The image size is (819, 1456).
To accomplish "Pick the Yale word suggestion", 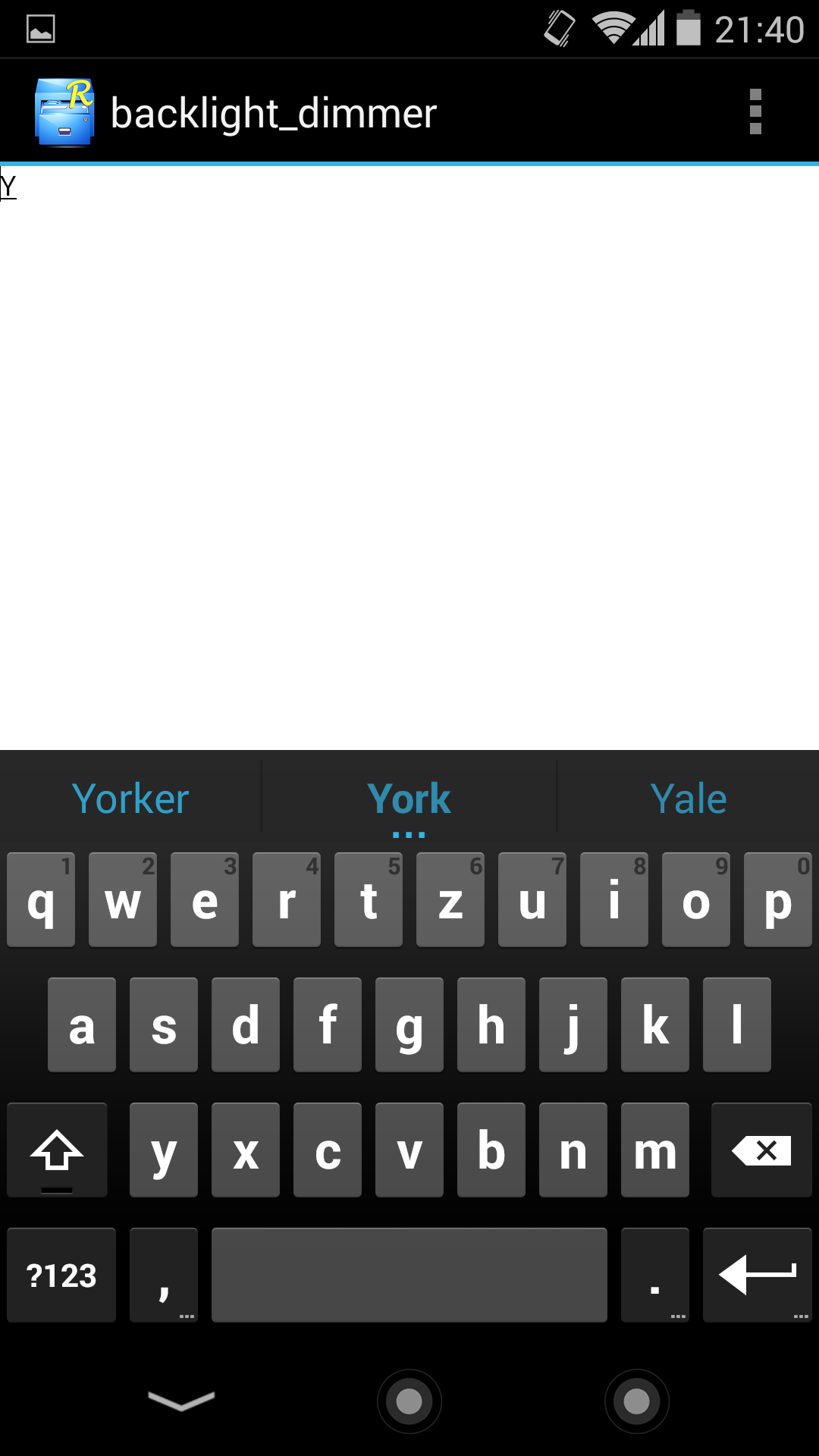I will click(x=689, y=799).
